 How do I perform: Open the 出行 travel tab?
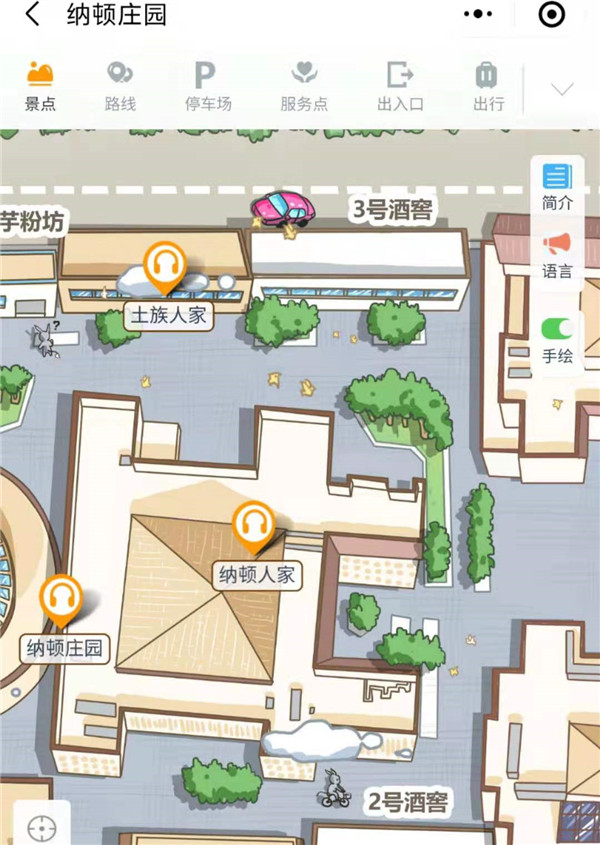(x=488, y=86)
